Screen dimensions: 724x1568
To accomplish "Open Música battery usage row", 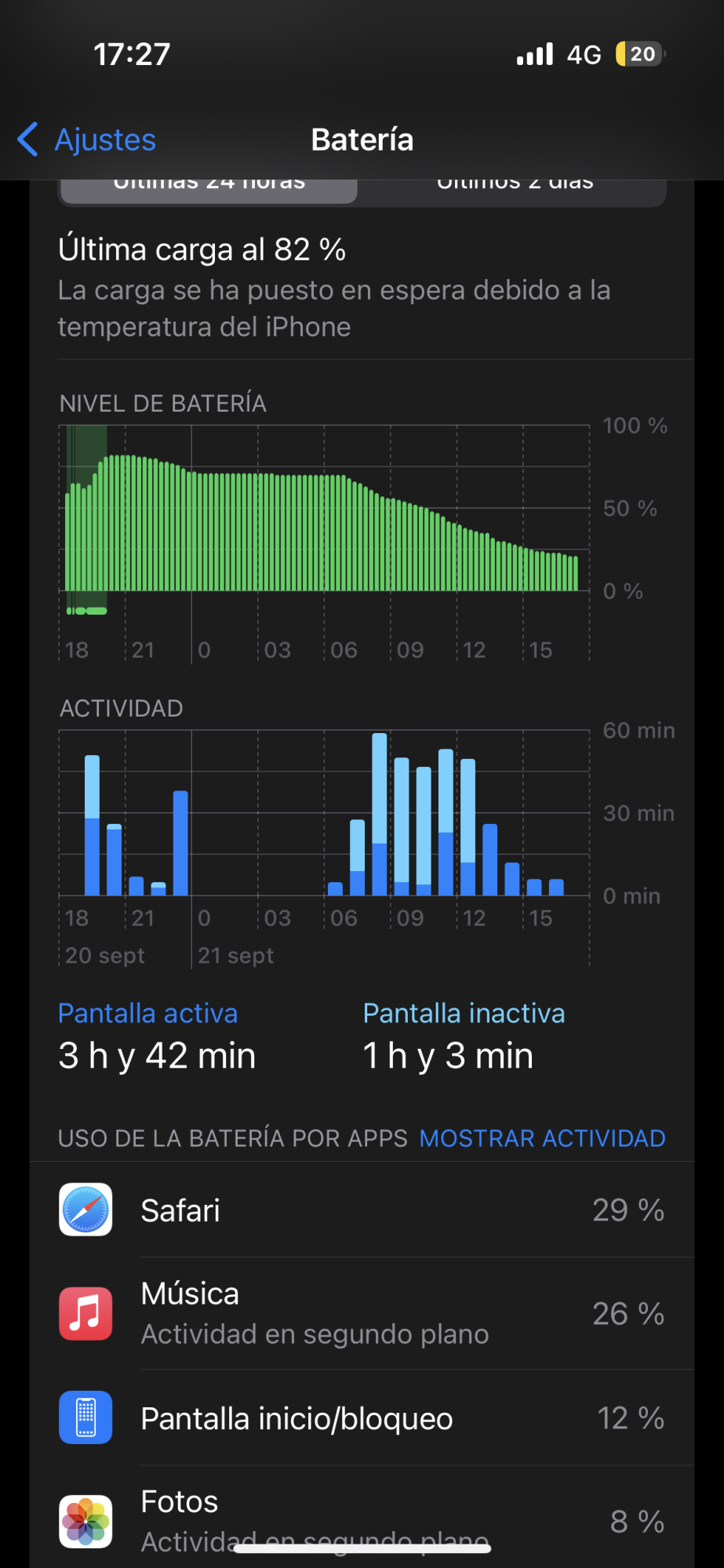I will 362,1313.
